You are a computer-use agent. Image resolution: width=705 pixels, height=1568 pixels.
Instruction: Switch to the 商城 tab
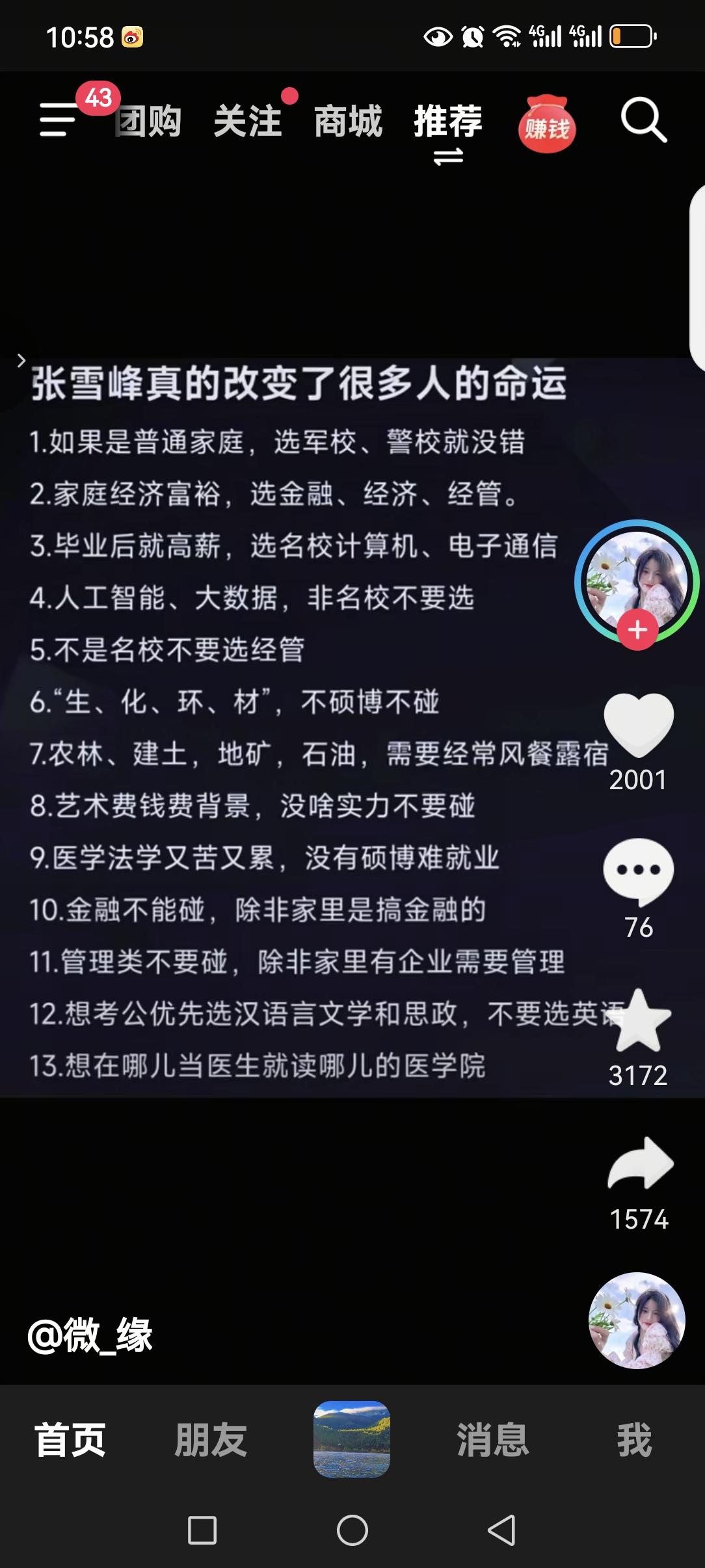[347, 122]
